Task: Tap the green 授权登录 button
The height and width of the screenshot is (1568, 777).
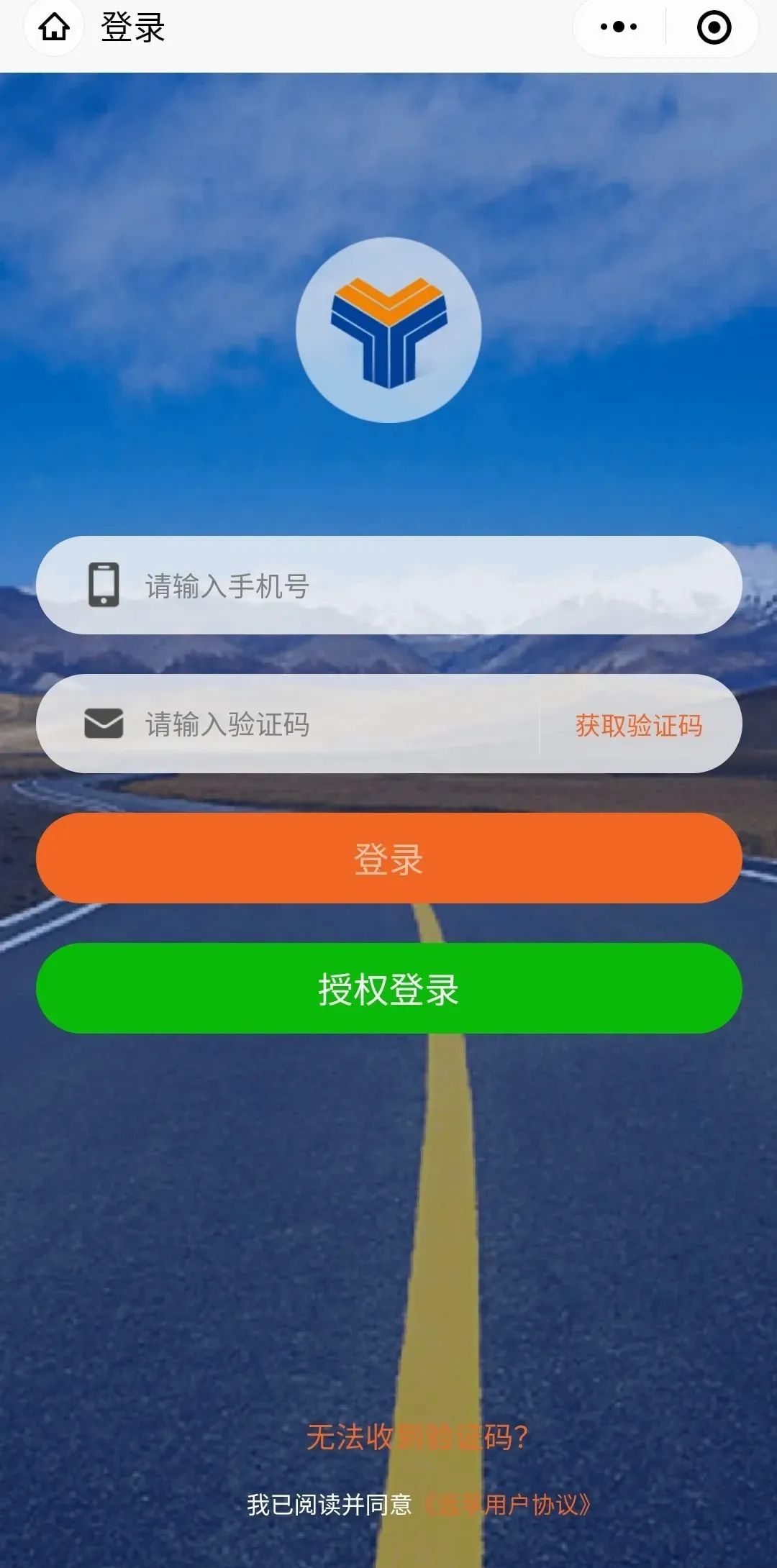Action: 388,989
